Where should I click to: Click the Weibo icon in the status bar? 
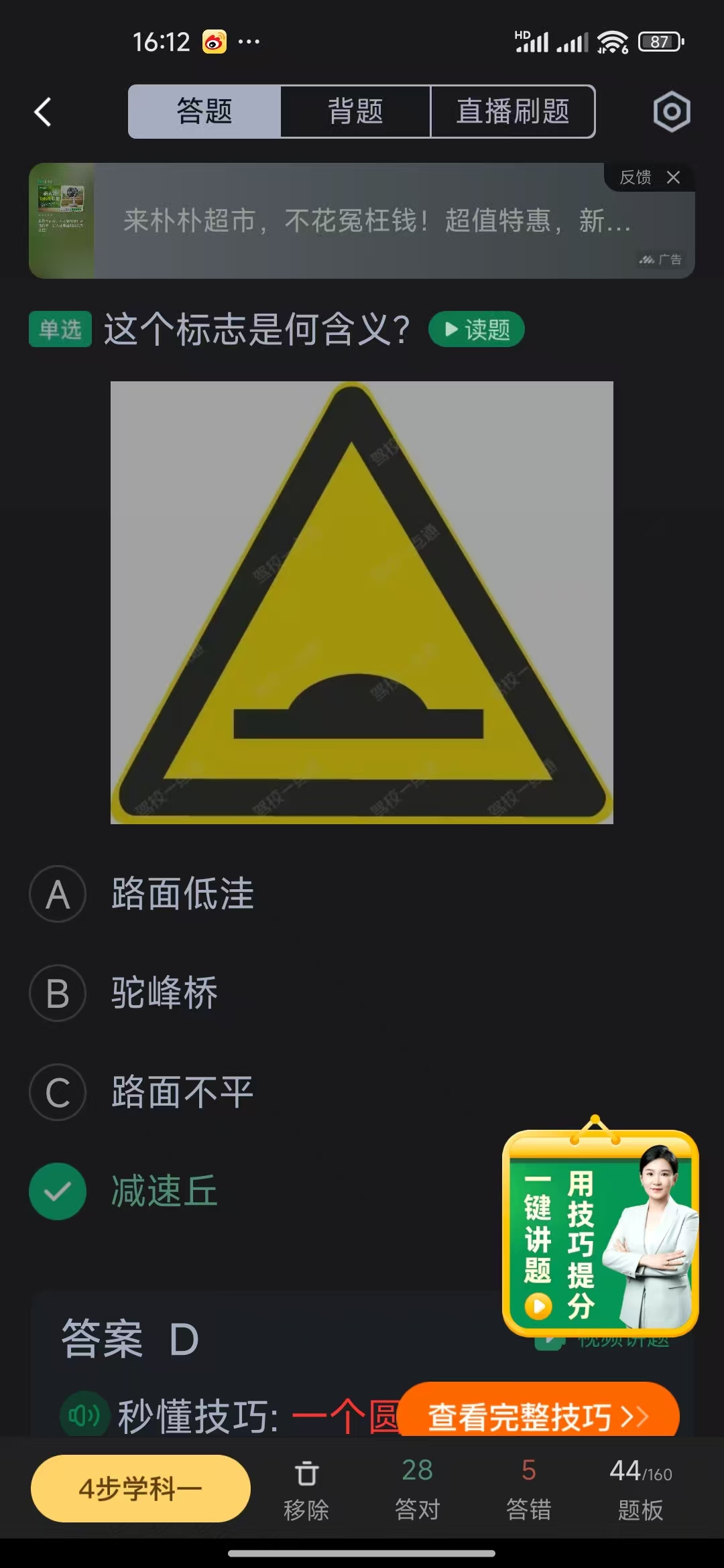[x=214, y=42]
